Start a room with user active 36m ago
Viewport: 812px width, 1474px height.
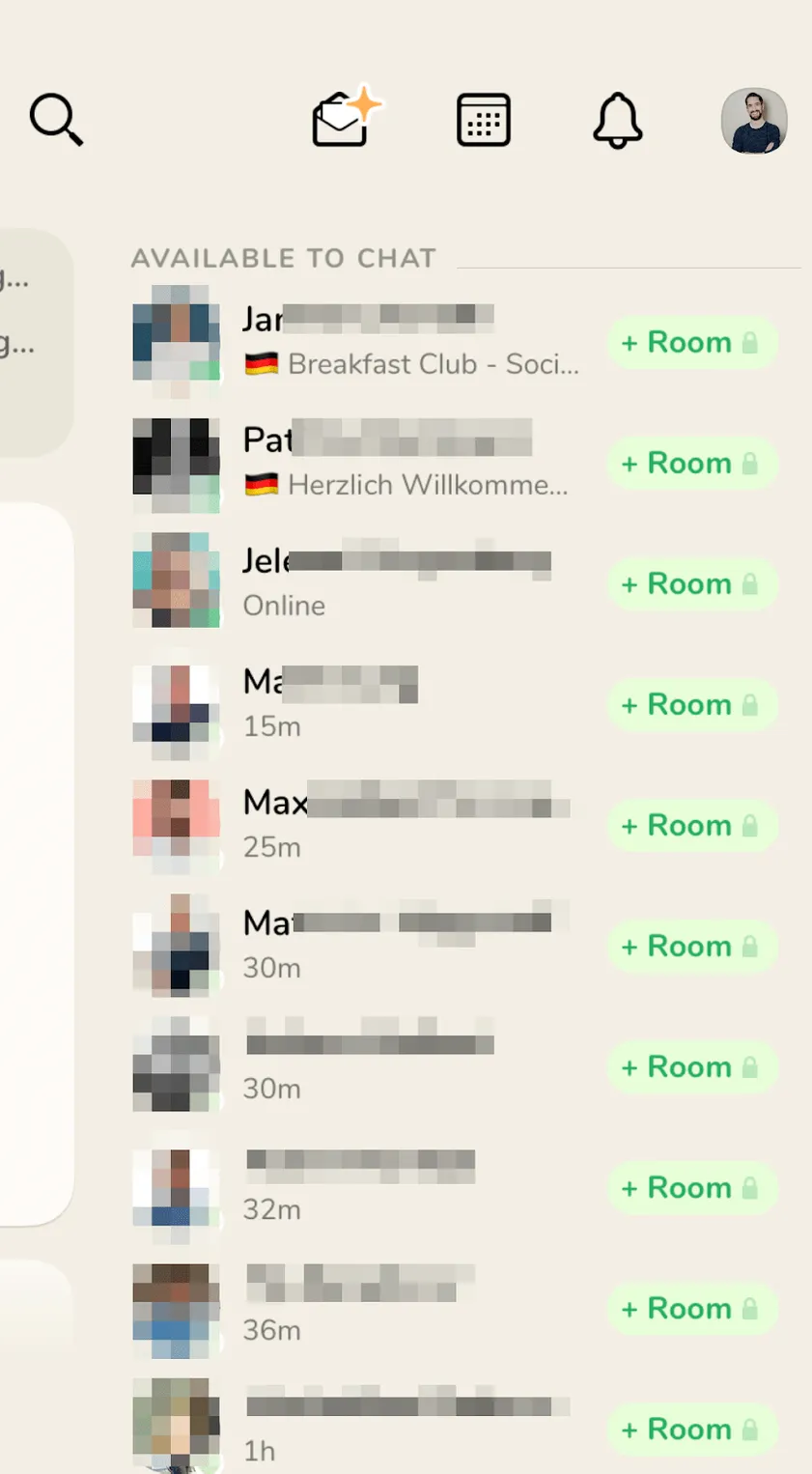[691, 1309]
